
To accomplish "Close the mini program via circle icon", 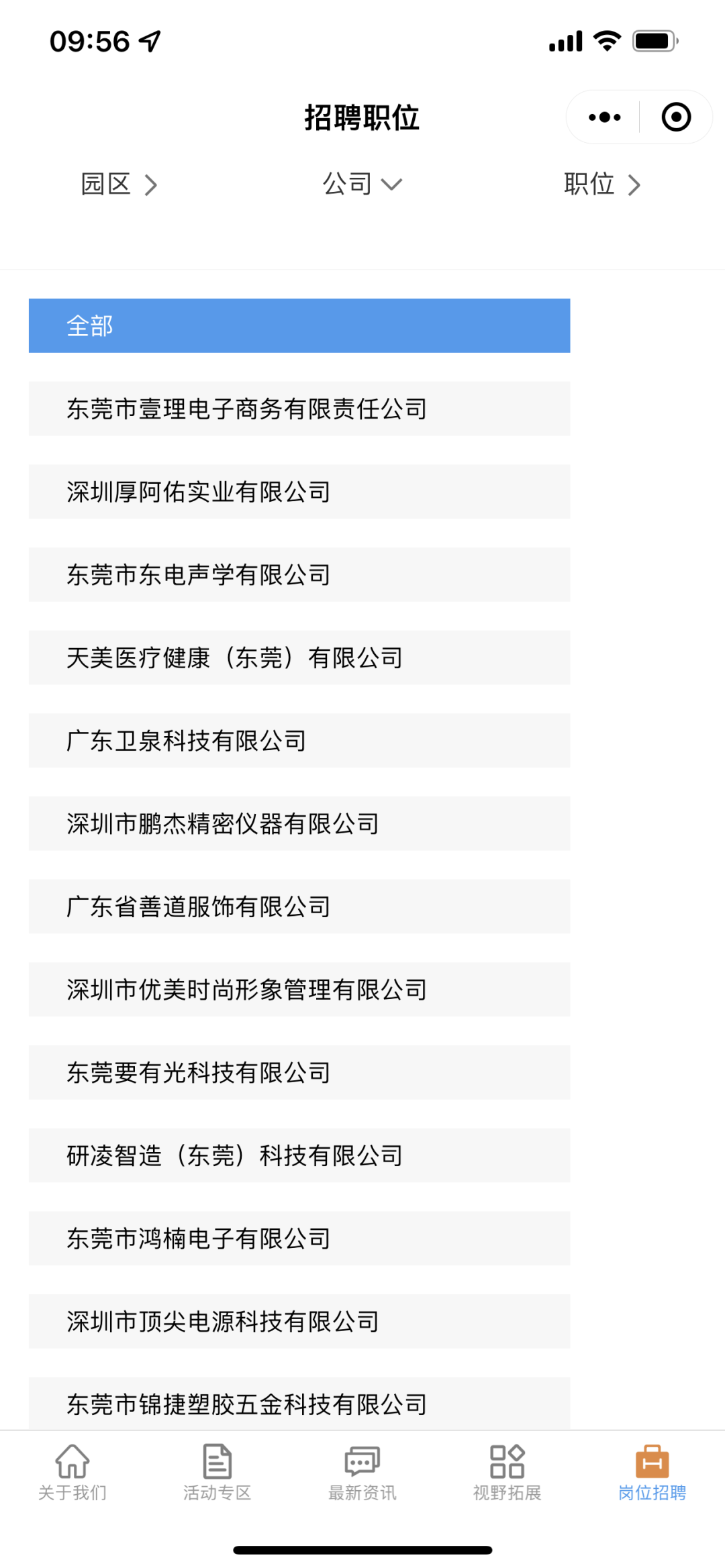I will click(676, 117).
